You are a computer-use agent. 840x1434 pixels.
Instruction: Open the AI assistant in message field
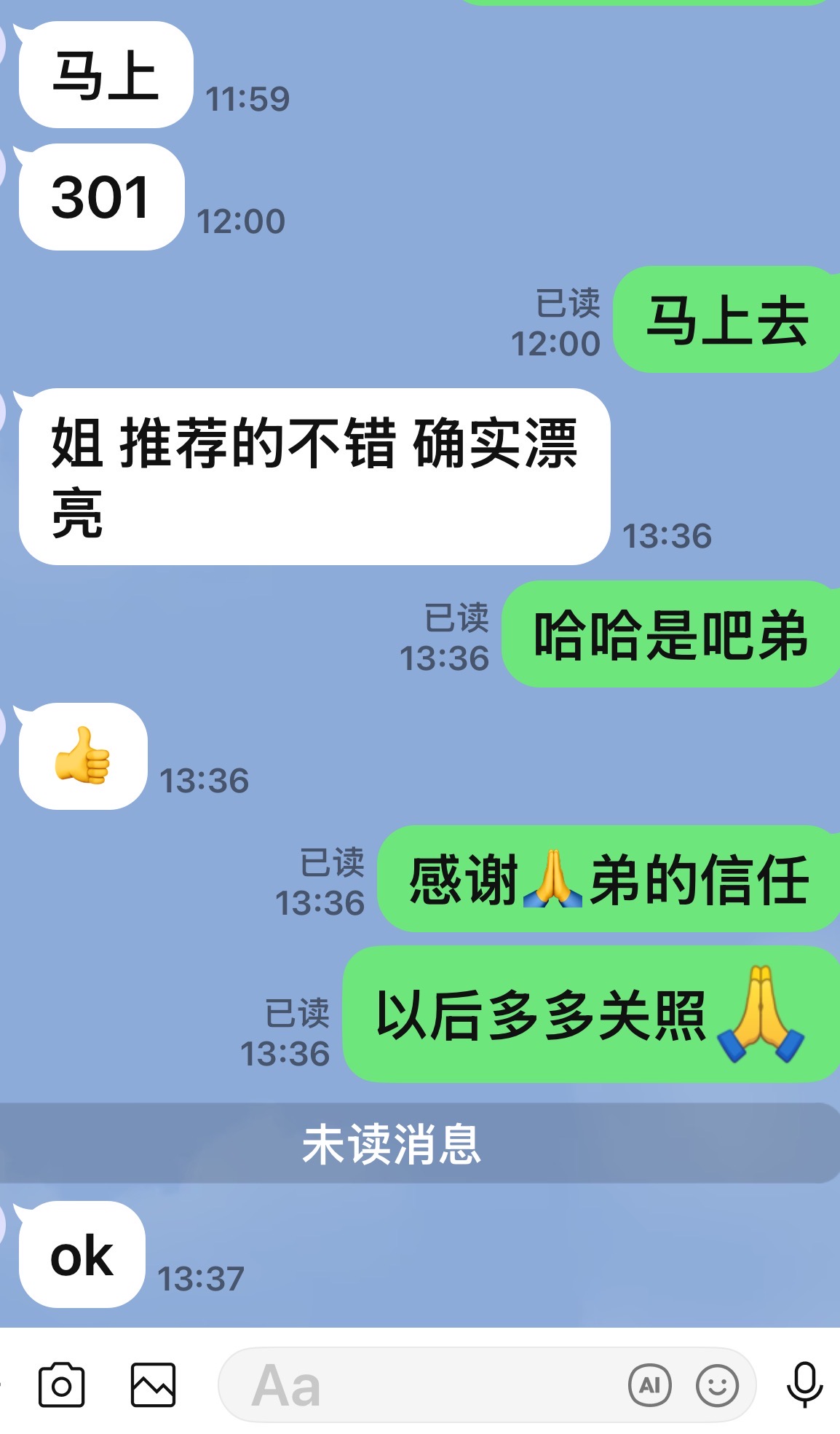(649, 1385)
